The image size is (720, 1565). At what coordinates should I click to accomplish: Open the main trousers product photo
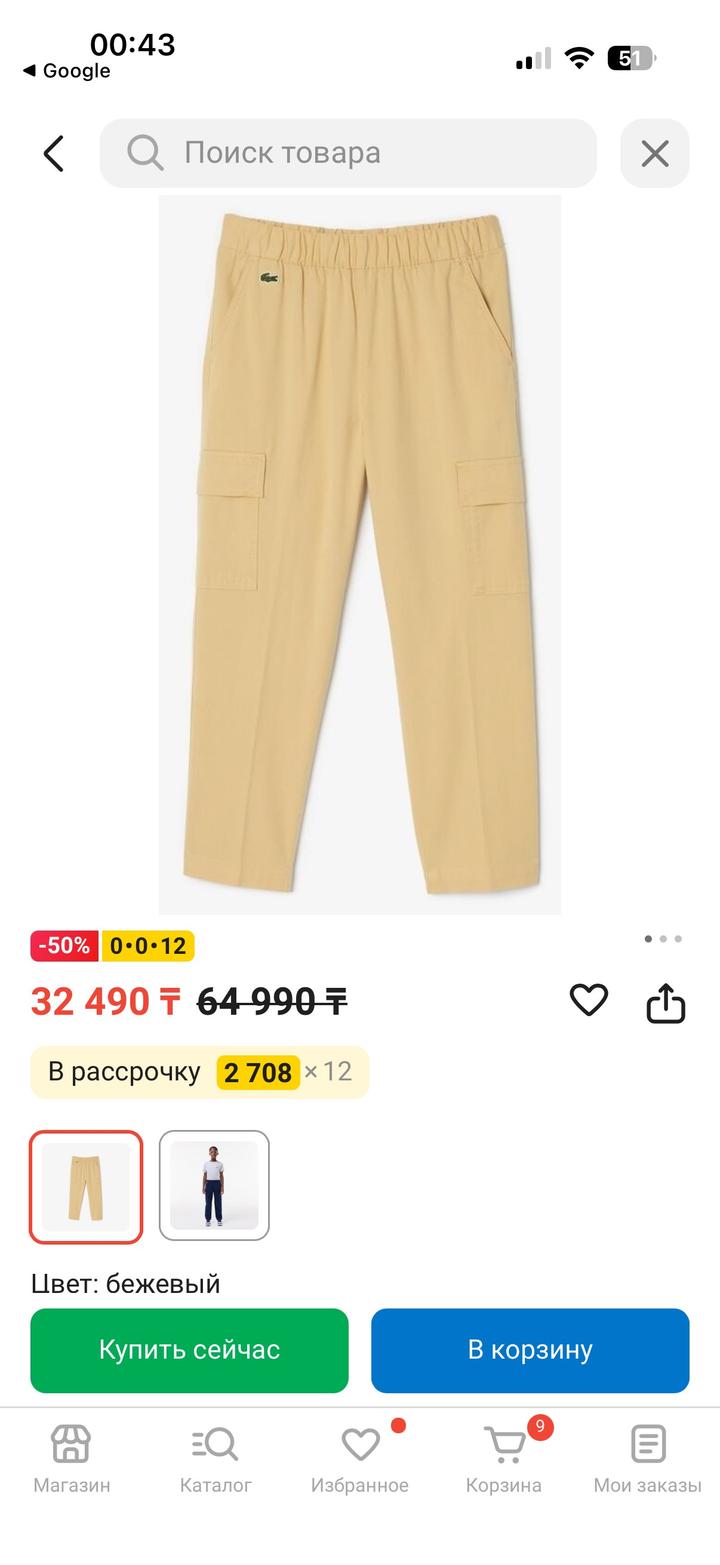tap(360, 554)
